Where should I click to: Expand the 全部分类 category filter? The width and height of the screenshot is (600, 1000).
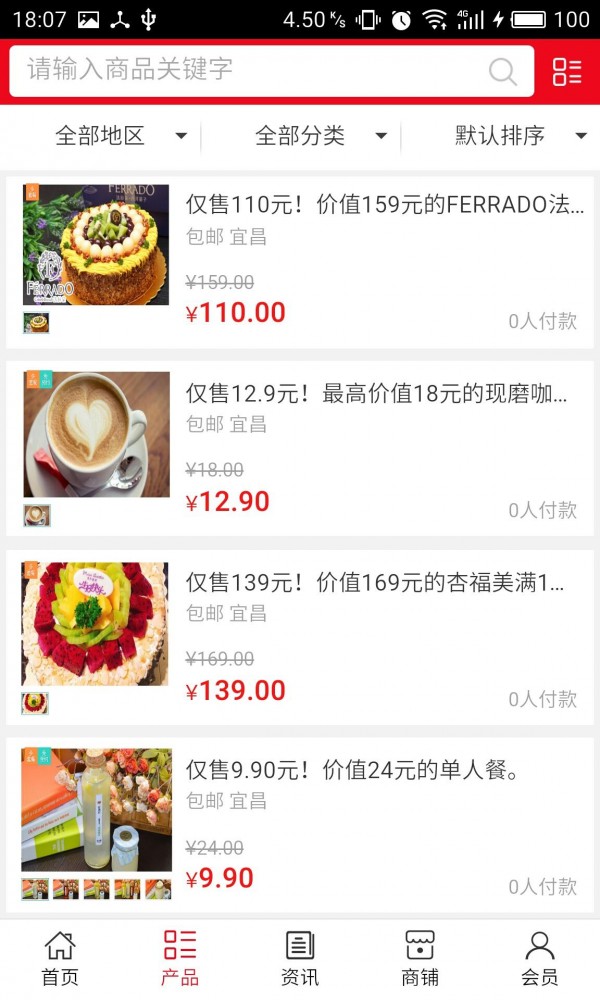(320, 136)
